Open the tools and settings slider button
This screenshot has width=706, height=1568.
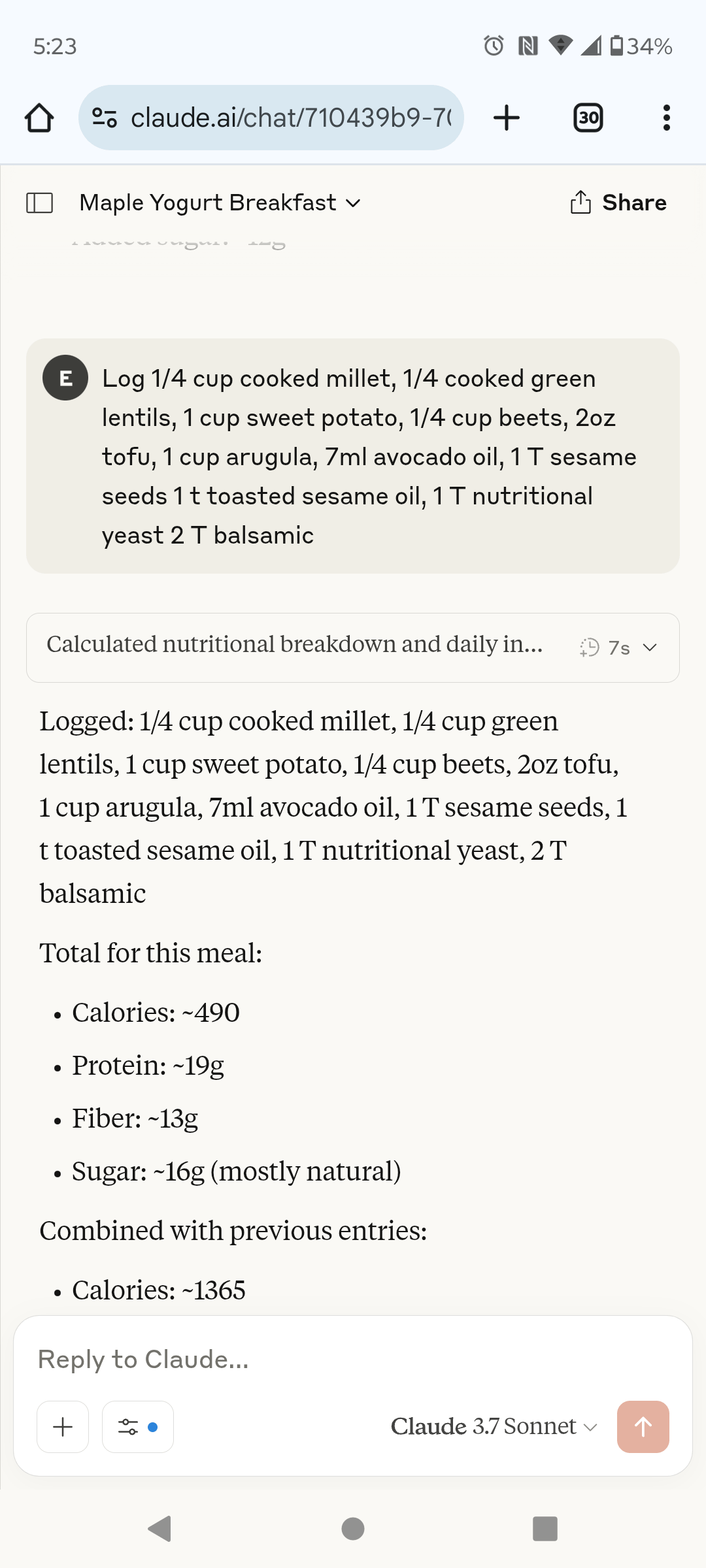[x=138, y=1427]
